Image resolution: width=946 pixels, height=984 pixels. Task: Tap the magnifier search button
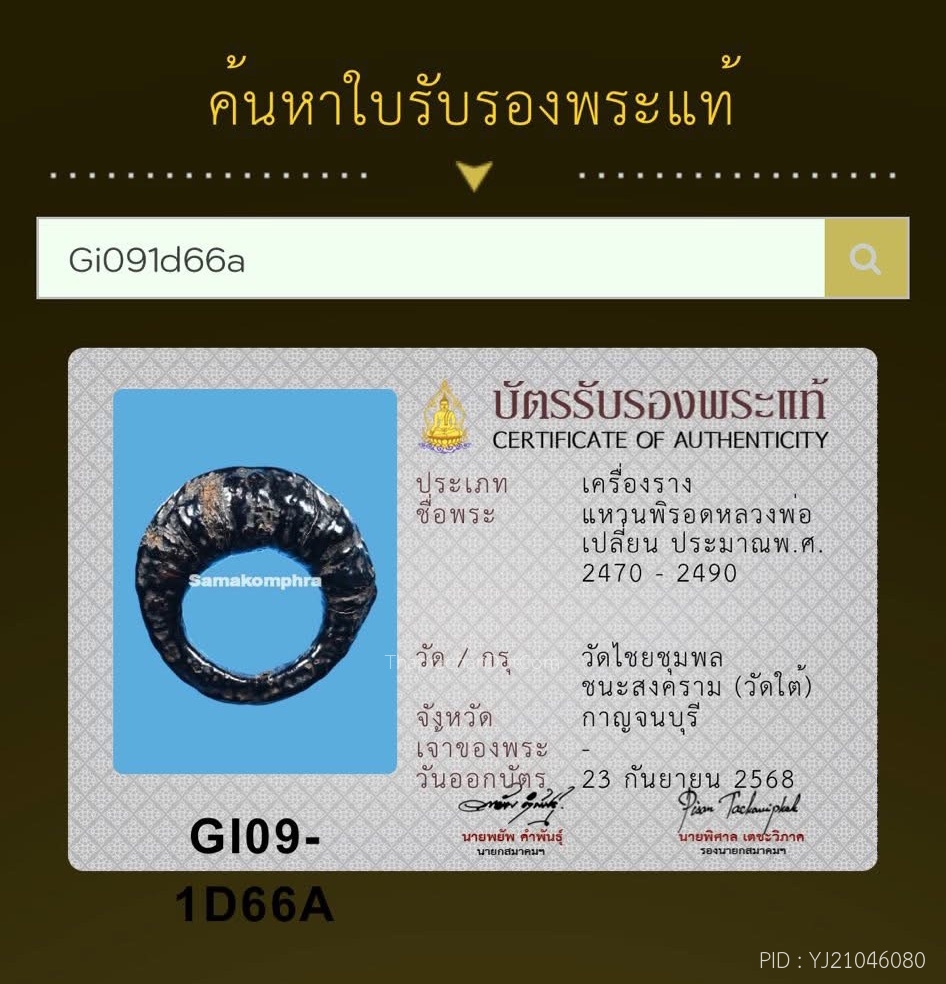point(865,259)
